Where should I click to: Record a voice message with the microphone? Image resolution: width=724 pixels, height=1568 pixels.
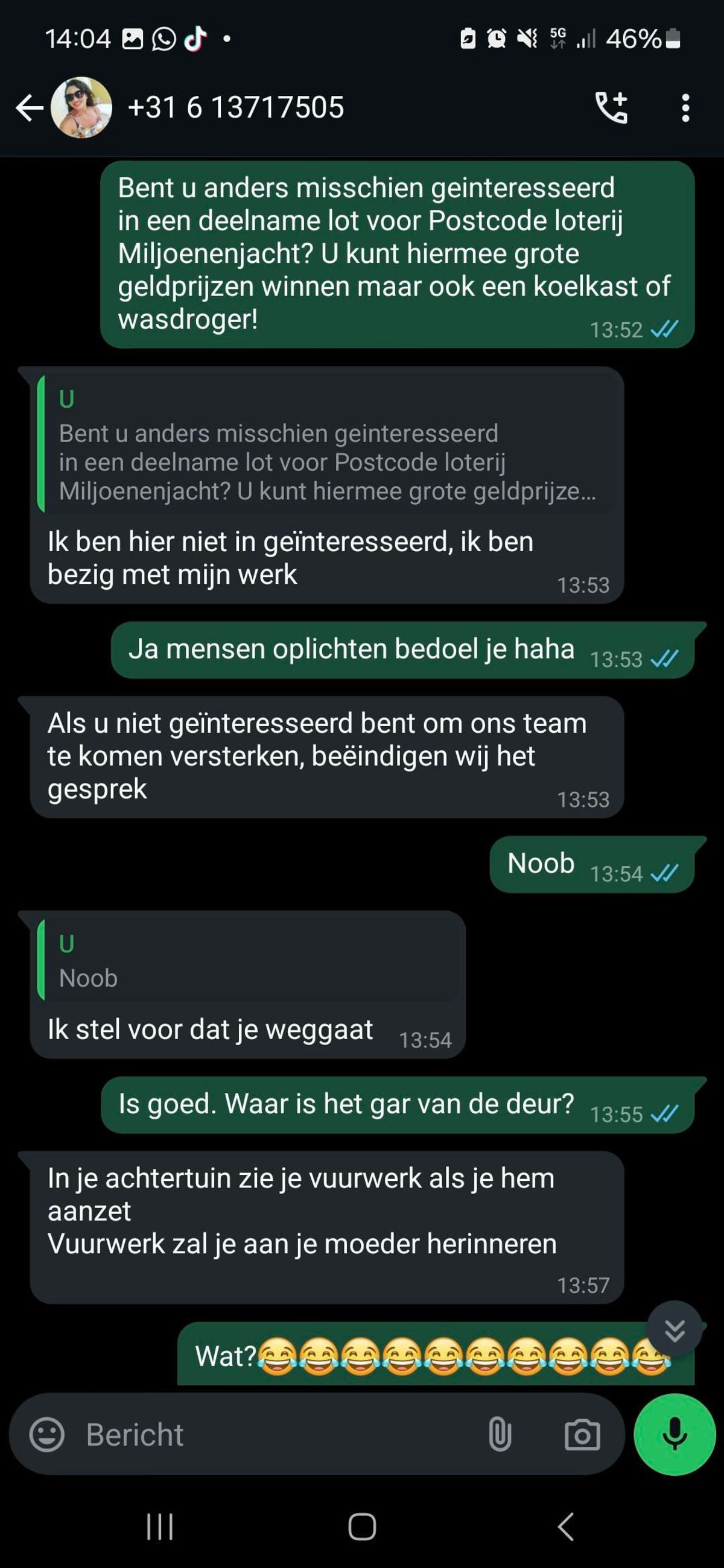pyautogui.click(x=674, y=1435)
